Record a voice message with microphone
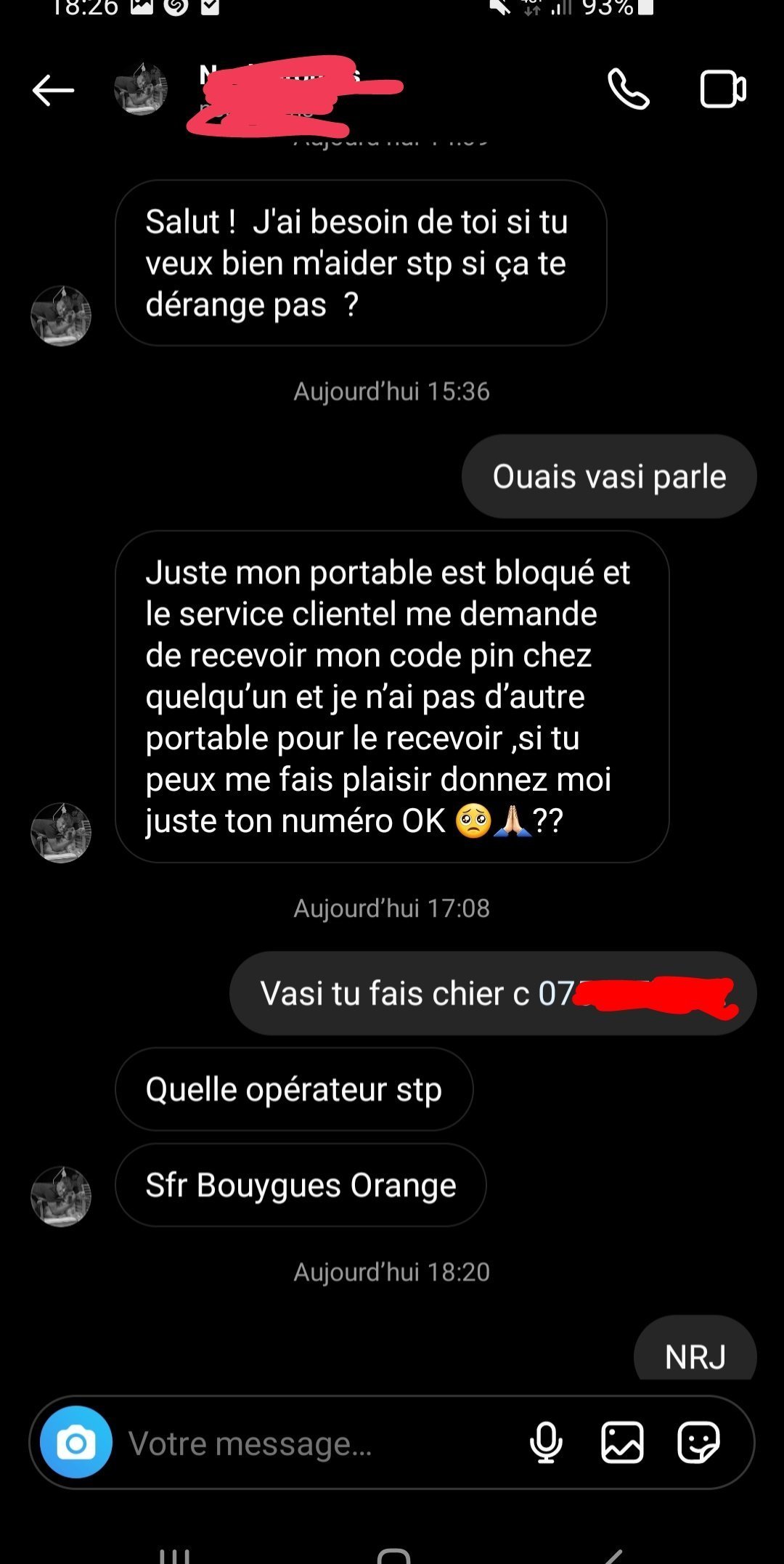Screen dimensions: 784x1564 coord(546,1442)
